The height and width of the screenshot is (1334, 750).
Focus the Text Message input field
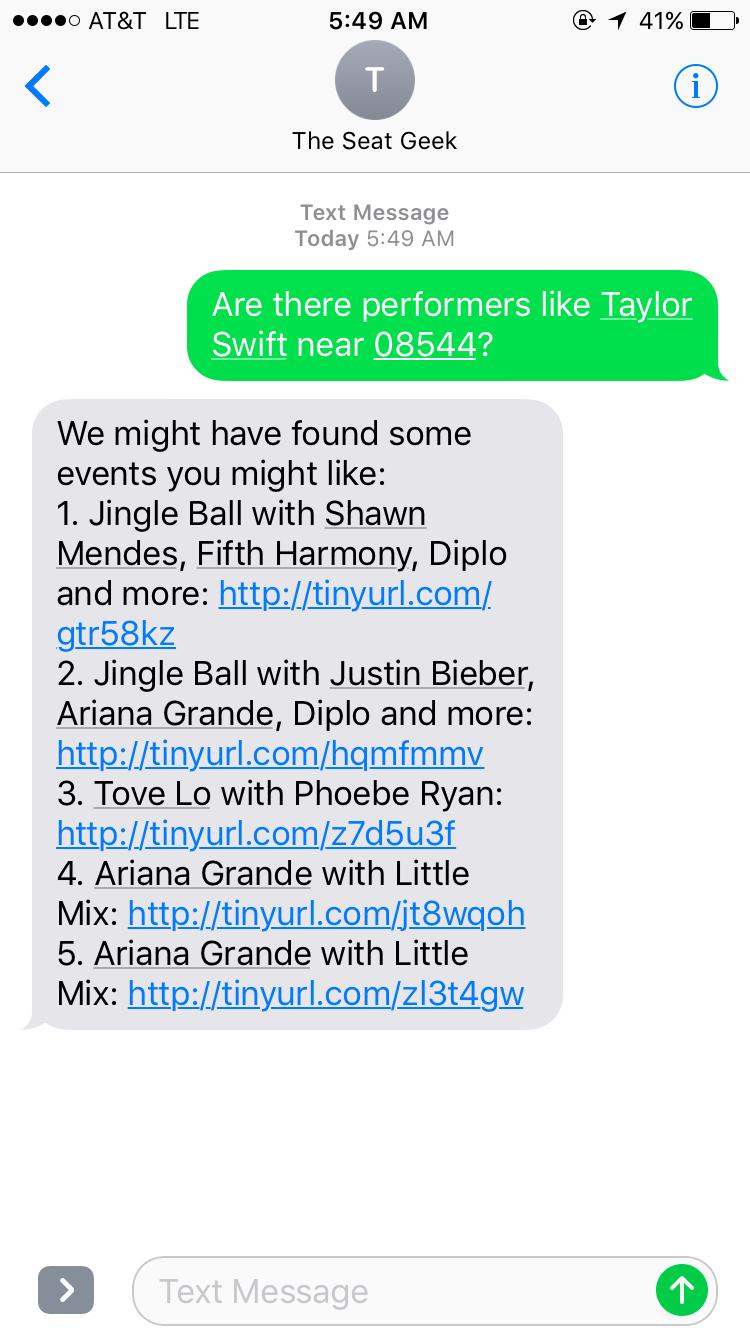click(x=390, y=1291)
